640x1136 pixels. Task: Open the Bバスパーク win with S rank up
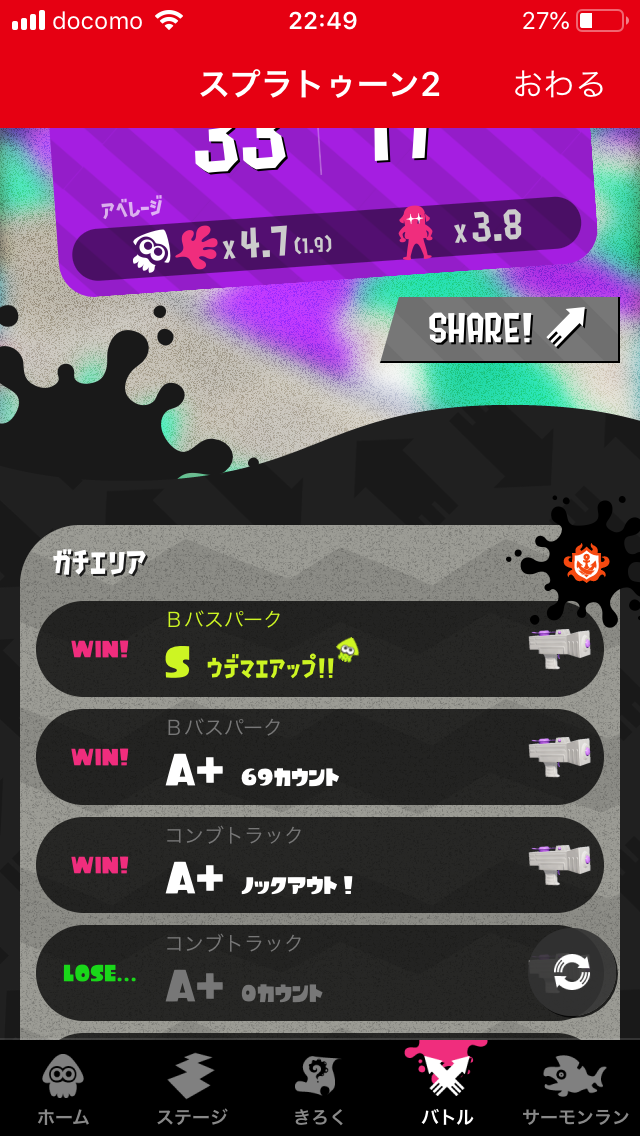point(320,649)
